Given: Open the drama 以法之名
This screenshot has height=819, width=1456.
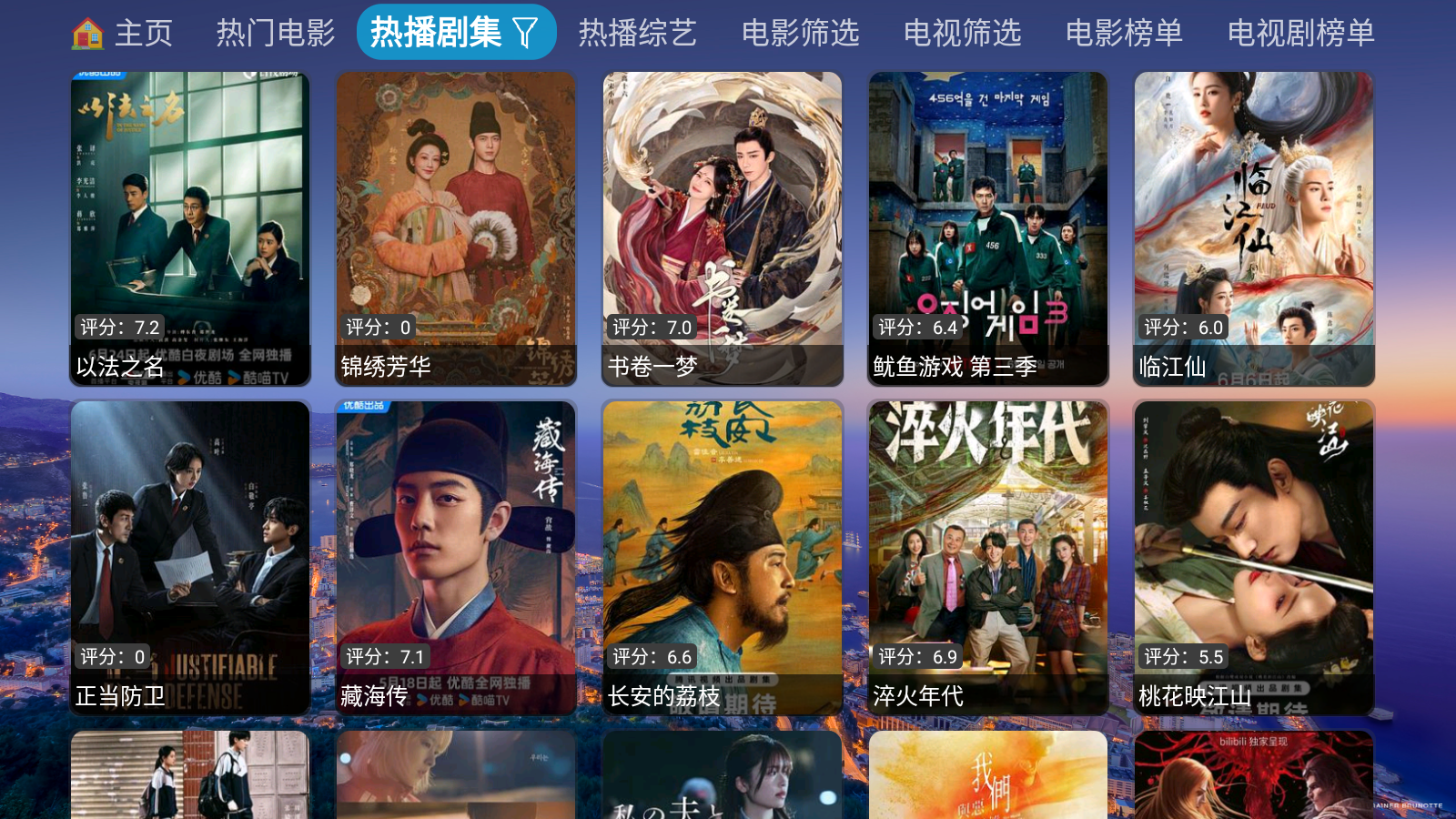Looking at the screenshot, I should pos(190,227).
